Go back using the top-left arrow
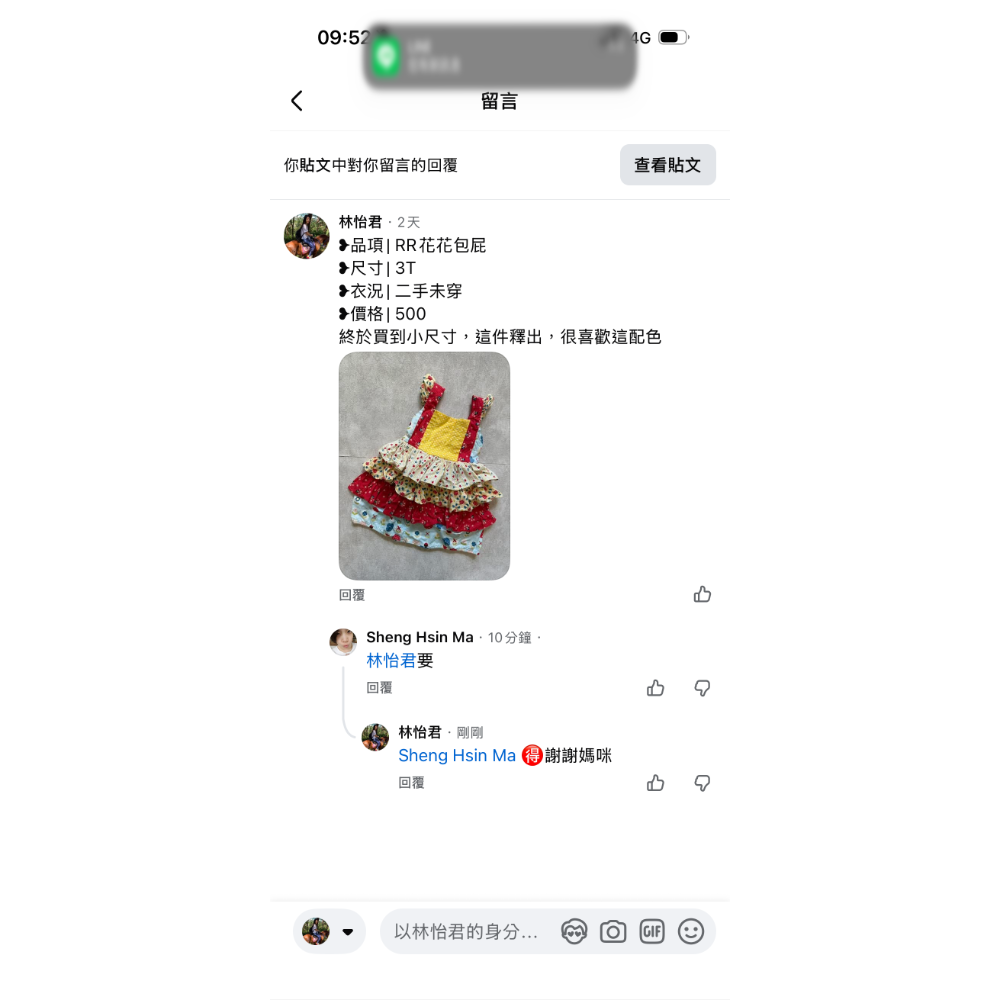 297,101
